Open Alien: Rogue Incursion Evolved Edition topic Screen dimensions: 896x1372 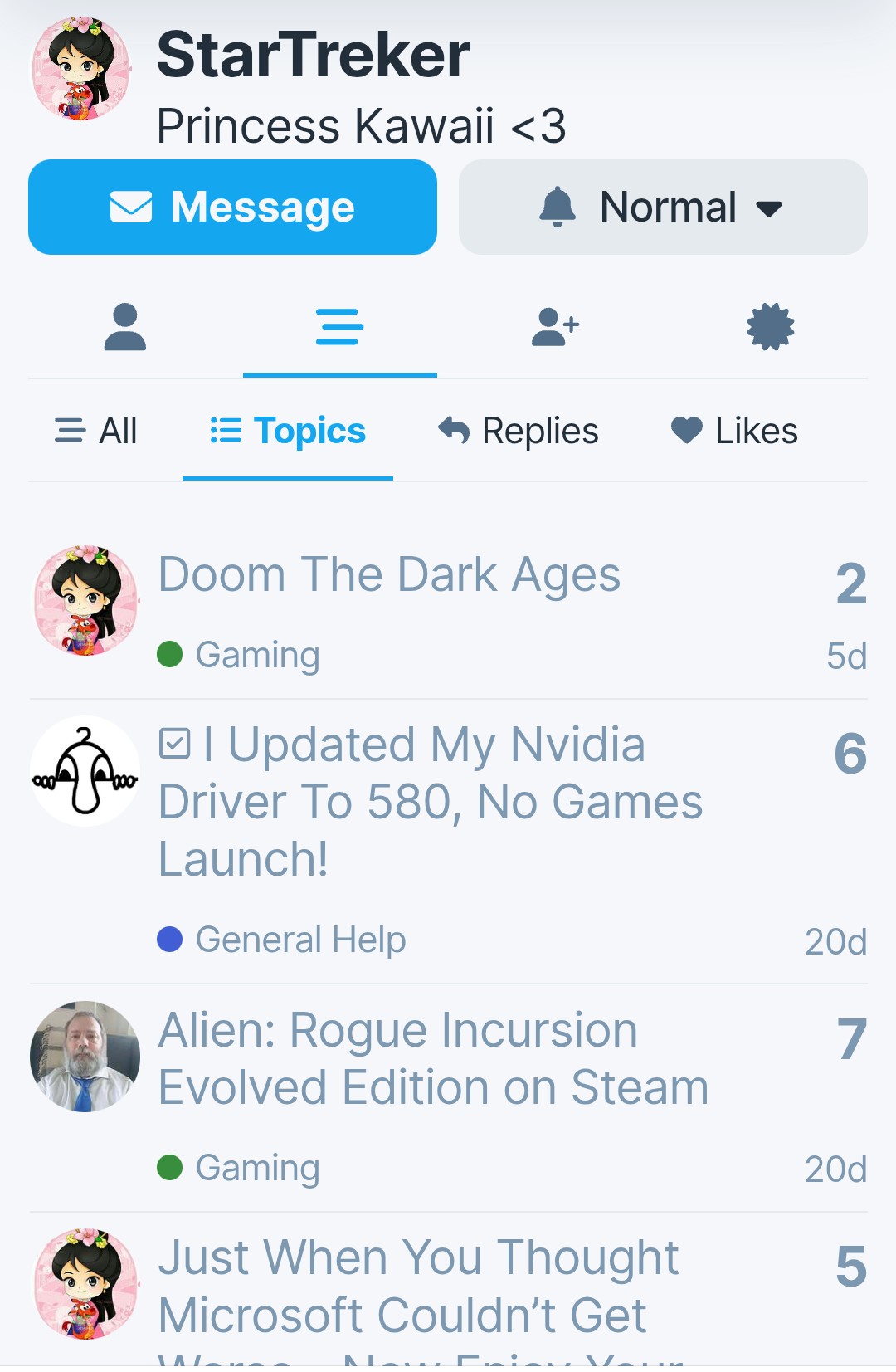pos(433,1058)
